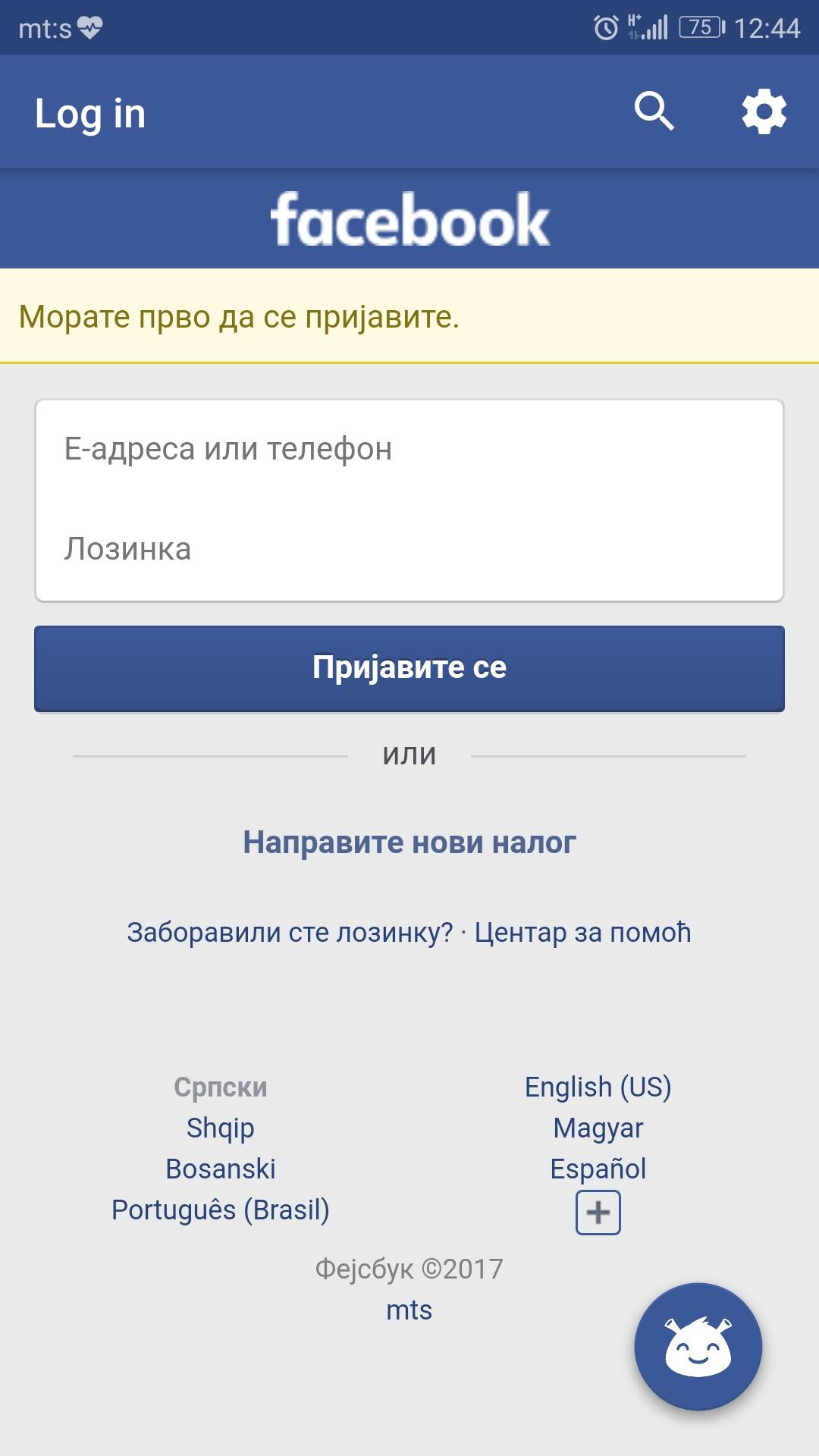Image resolution: width=819 pixels, height=1456 pixels.
Task: Focus the Лозинка password field
Action: pyautogui.click(x=409, y=549)
